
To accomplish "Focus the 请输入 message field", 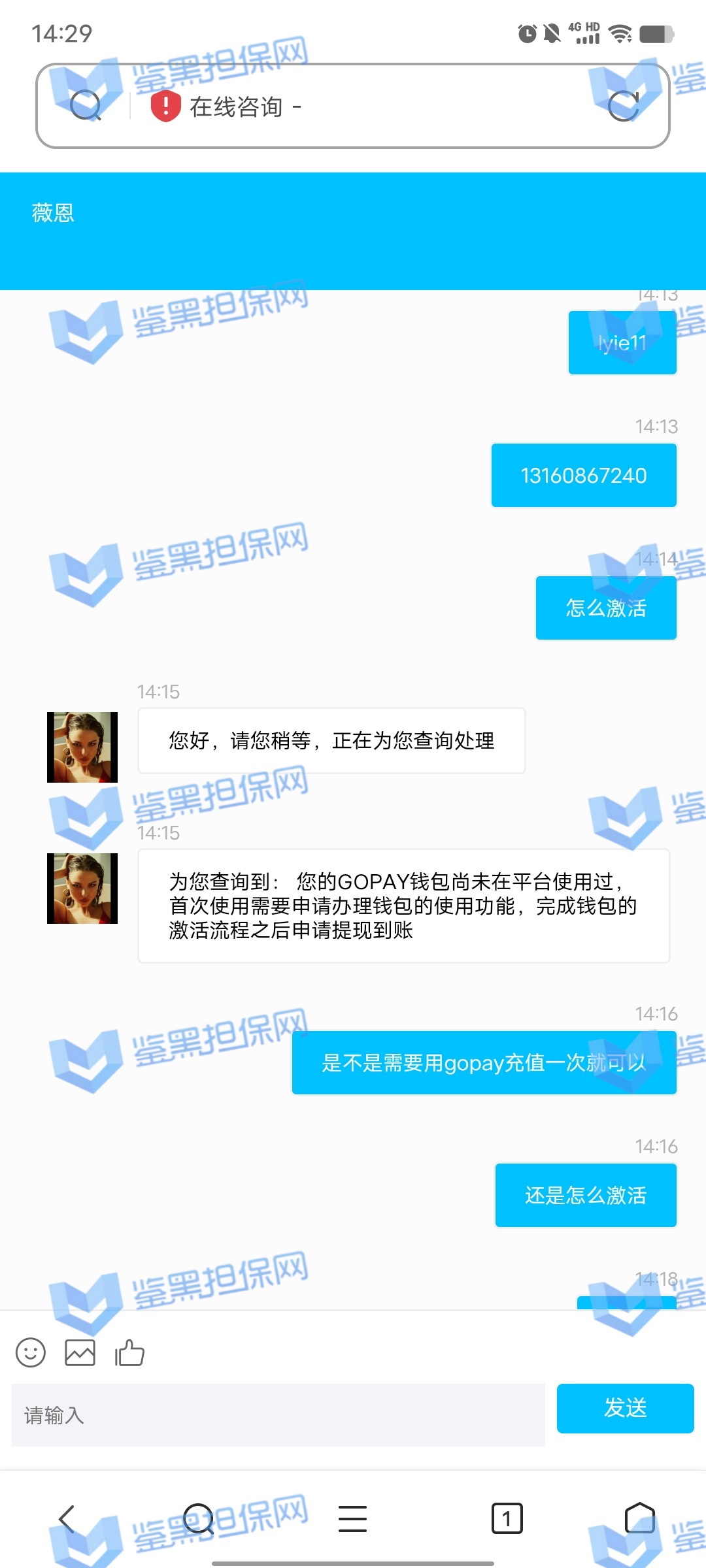I will click(x=278, y=1415).
